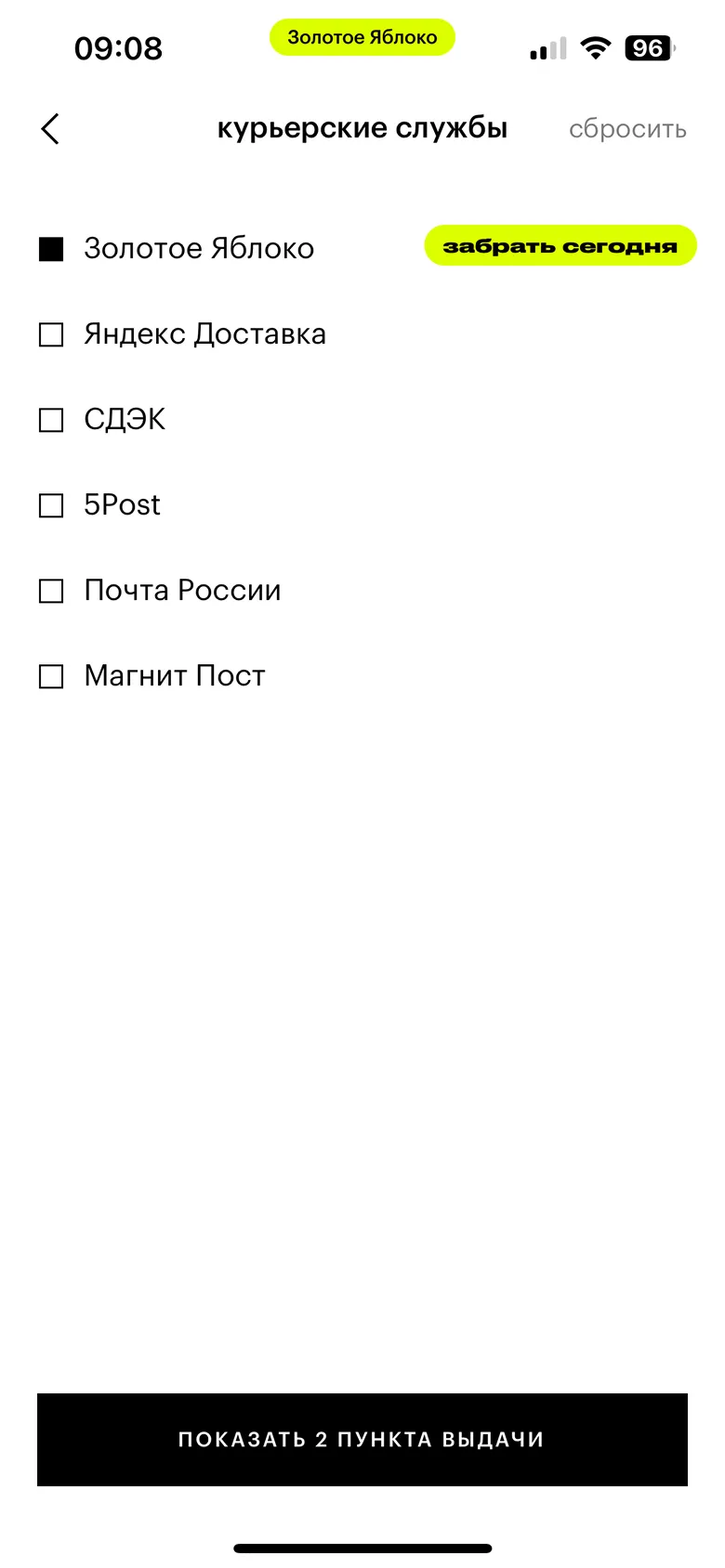The image size is (725, 1568).
Task: Return to Золотое Яблоко app via top pill
Action: [362, 37]
